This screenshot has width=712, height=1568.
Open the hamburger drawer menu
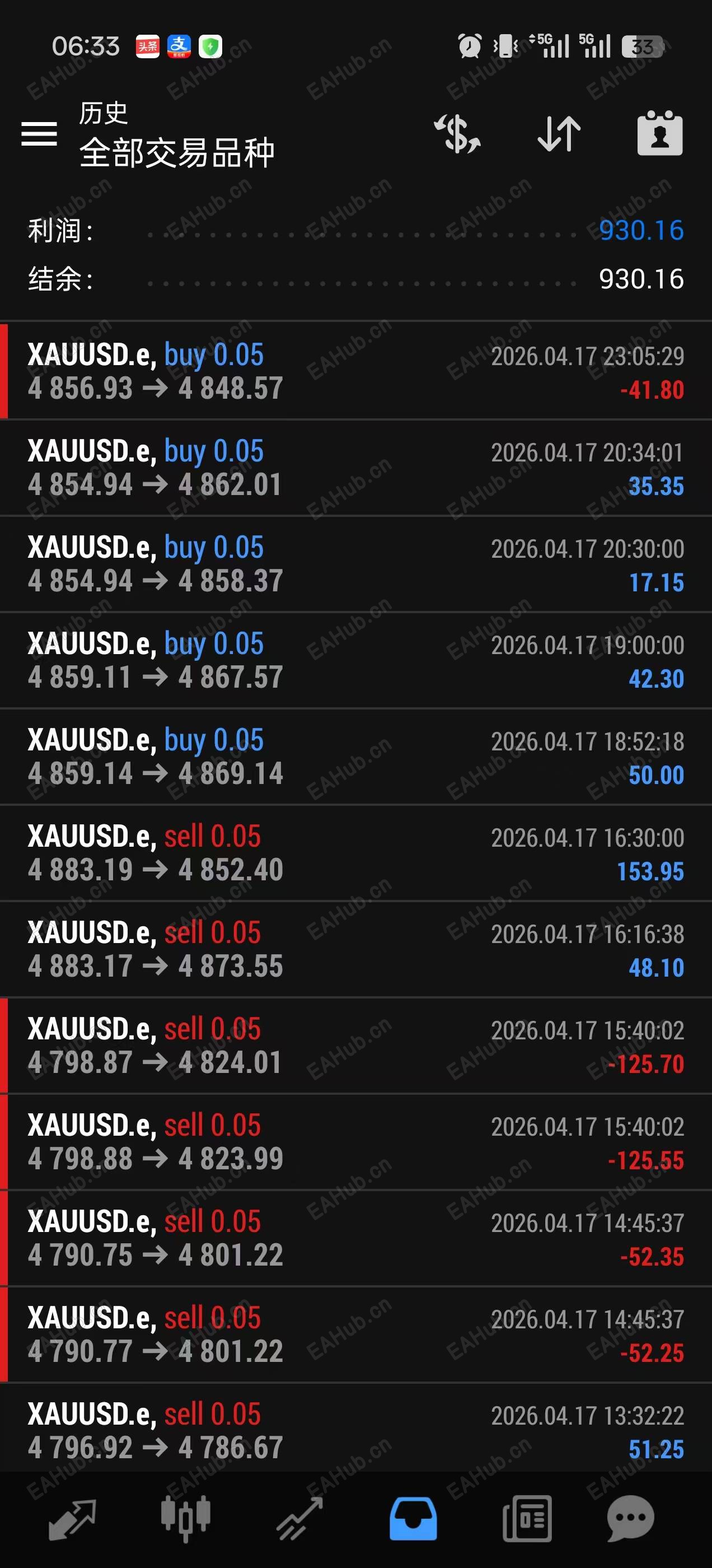(39, 133)
